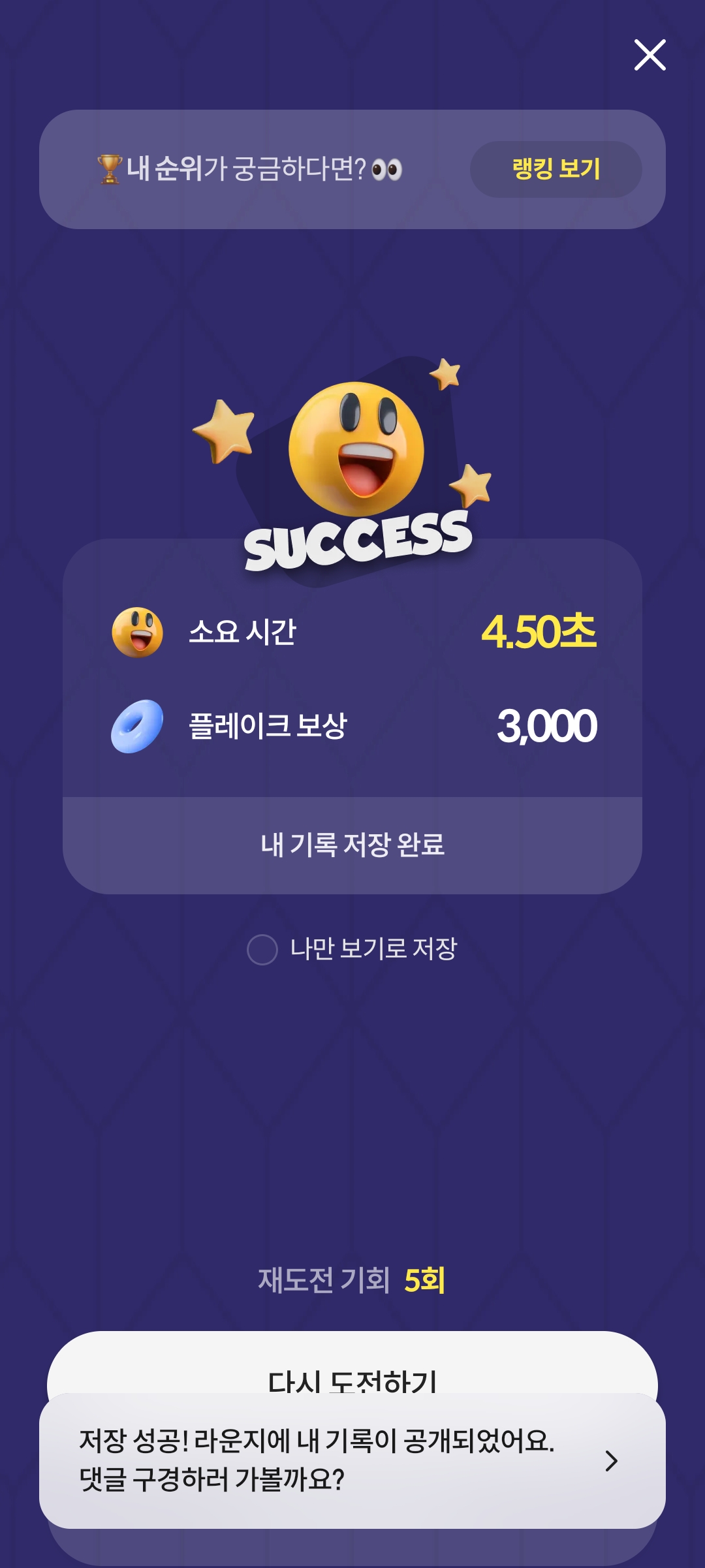The height and width of the screenshot is (1568, 705).
Task: Open the lounge from the 저장 성공 banner
Action: point(352,1460)
